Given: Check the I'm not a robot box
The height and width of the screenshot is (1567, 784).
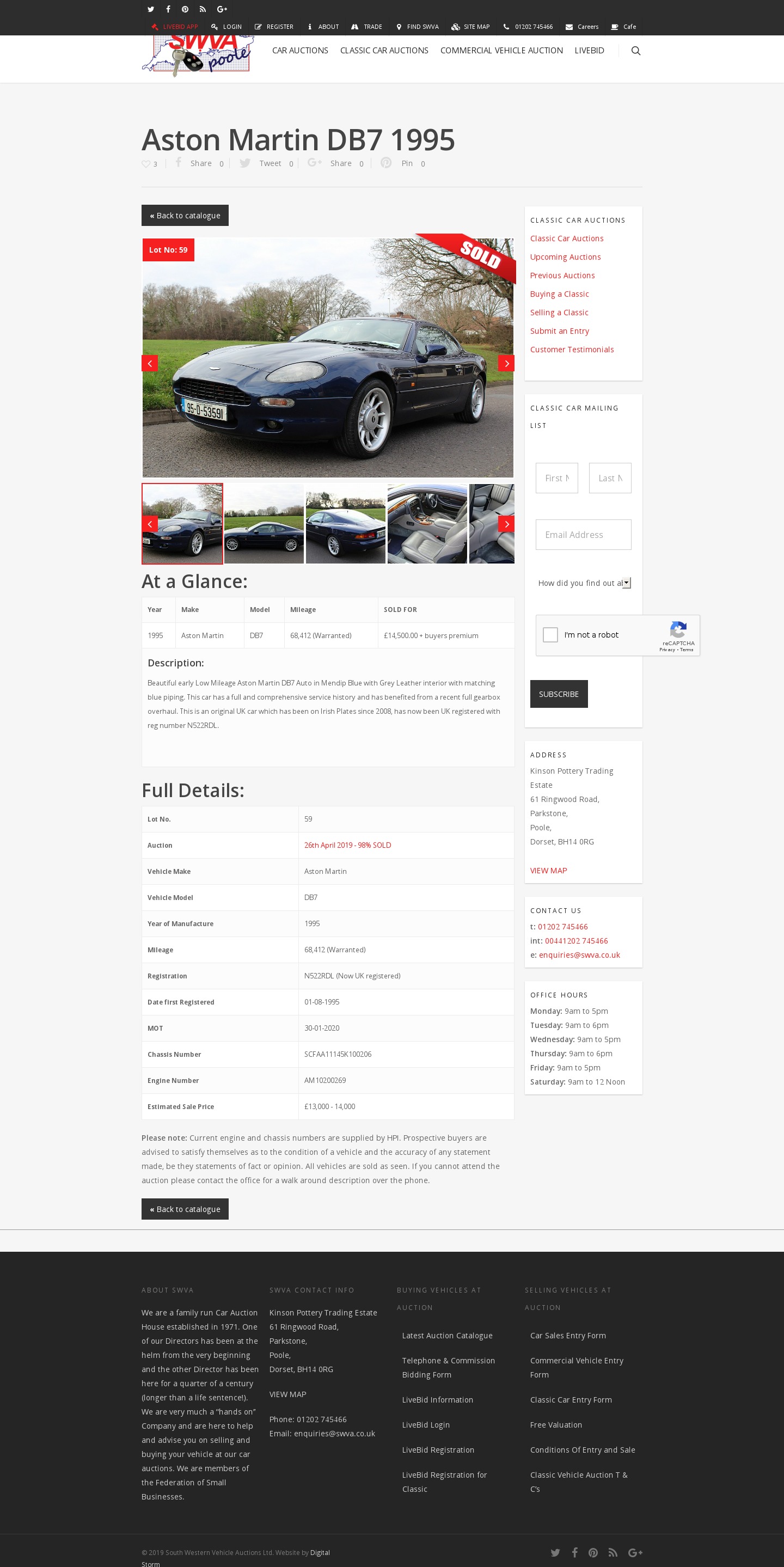Looking at the screenshot, I should point(550,634).
